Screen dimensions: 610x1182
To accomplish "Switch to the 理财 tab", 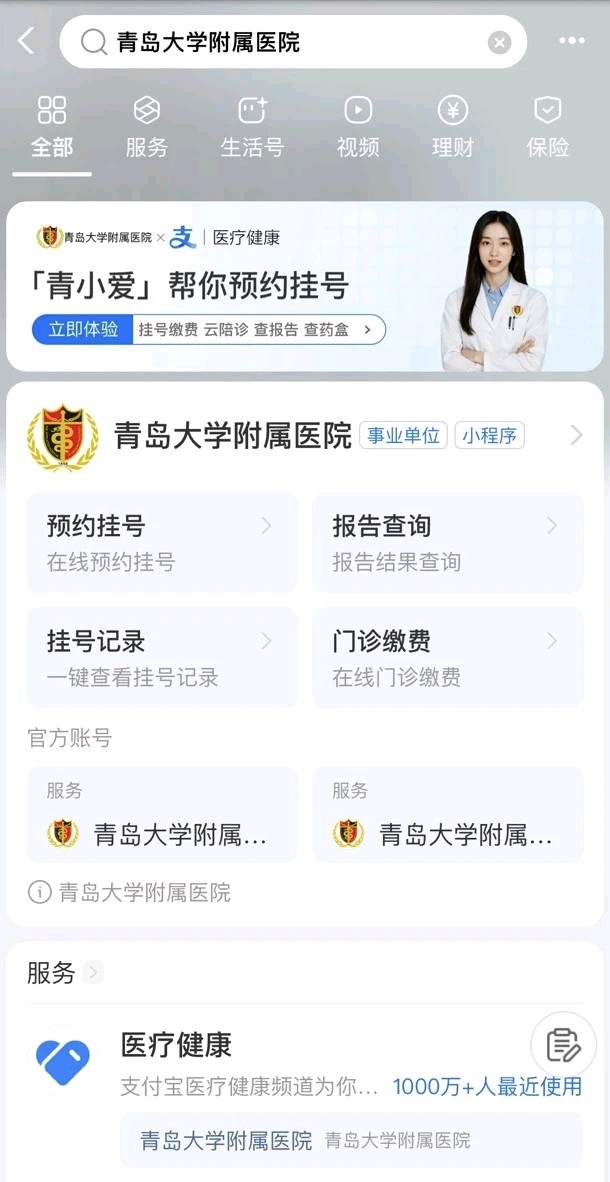I will click(x=452, y=127).
